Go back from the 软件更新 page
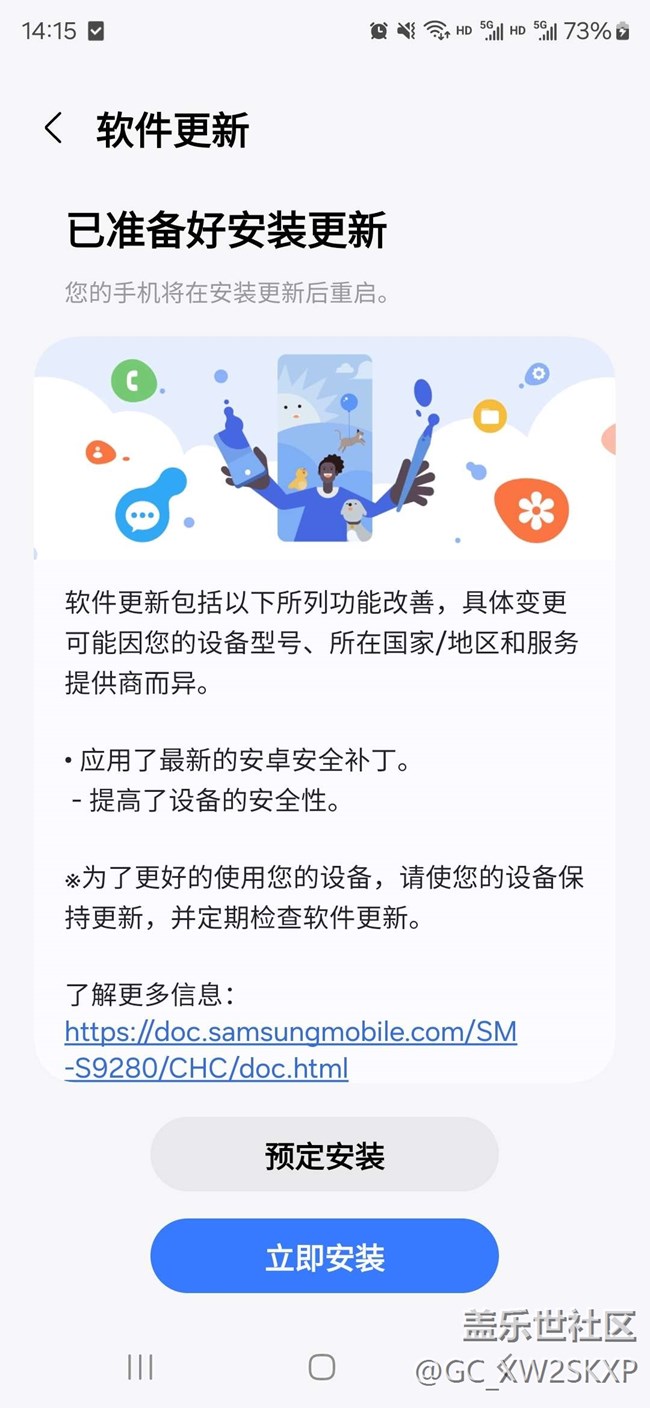Screen dimensions: 650x1408 pos(53,129)
